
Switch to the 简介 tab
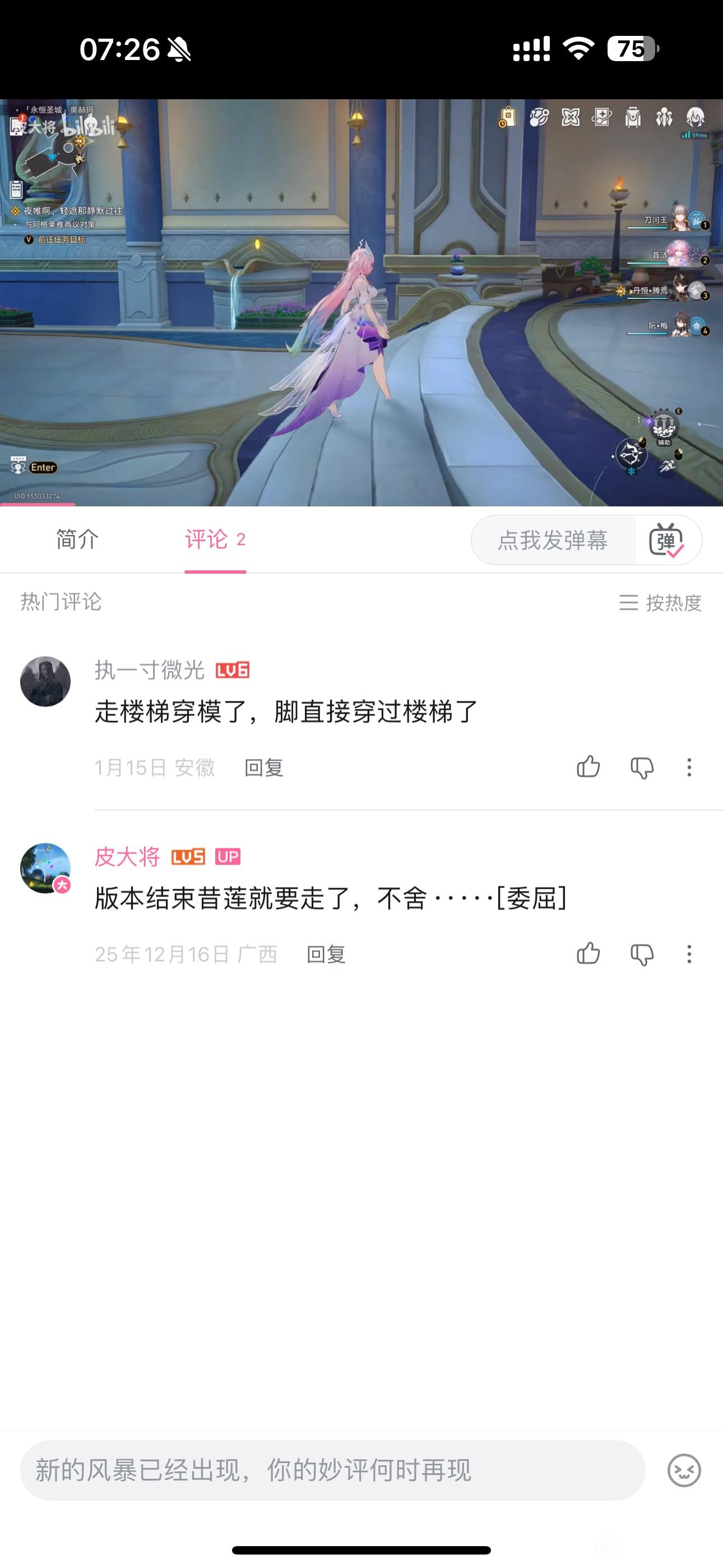pyautogui.click(x=77, y=539)
